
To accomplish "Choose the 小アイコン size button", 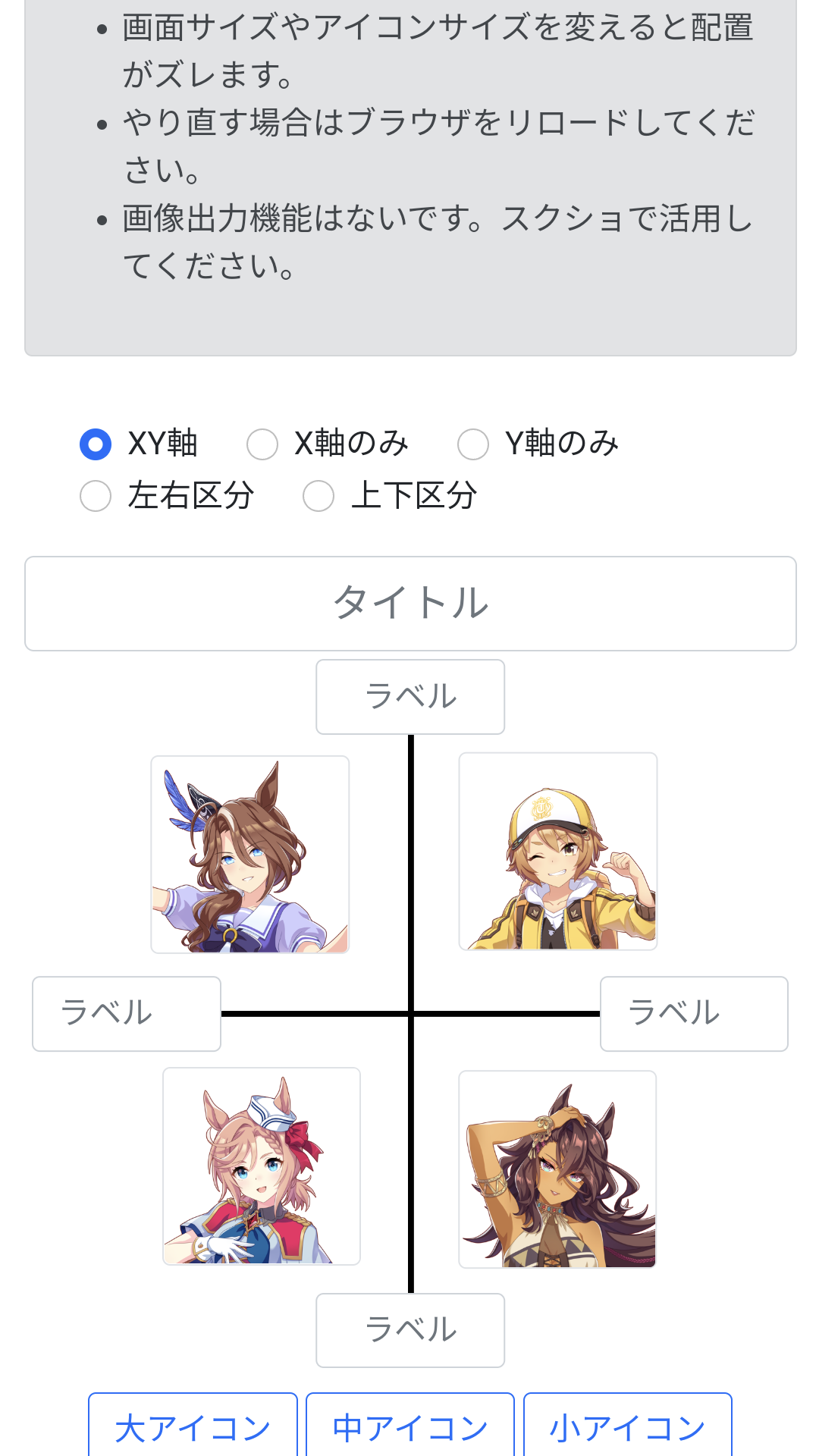I will [x=628, y=1427].
